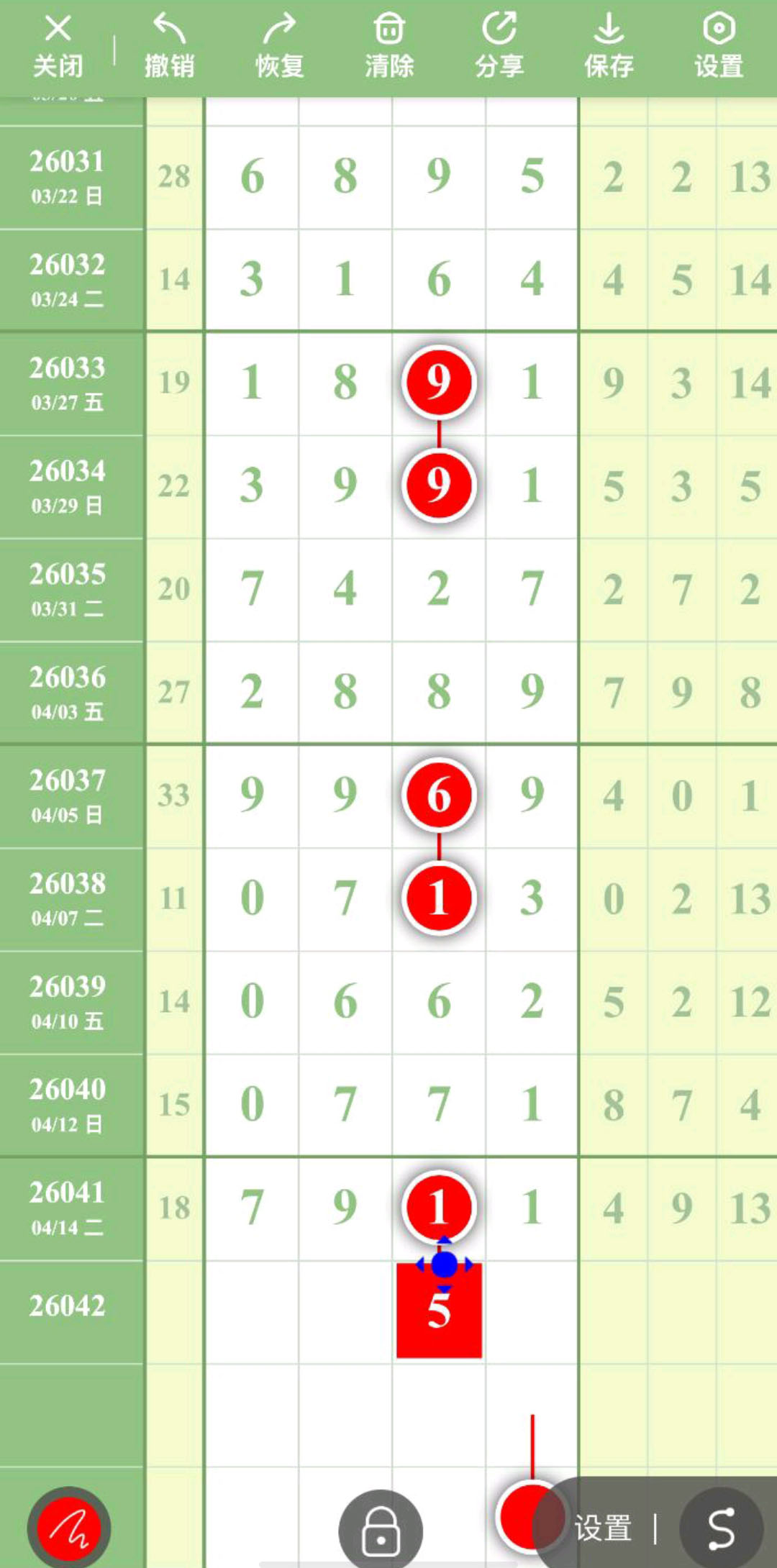The height and width of the screenshot is (1568, 777).
Task: Close the chart drawing editor
Action: pyautogui.click(x=58, y=47)
